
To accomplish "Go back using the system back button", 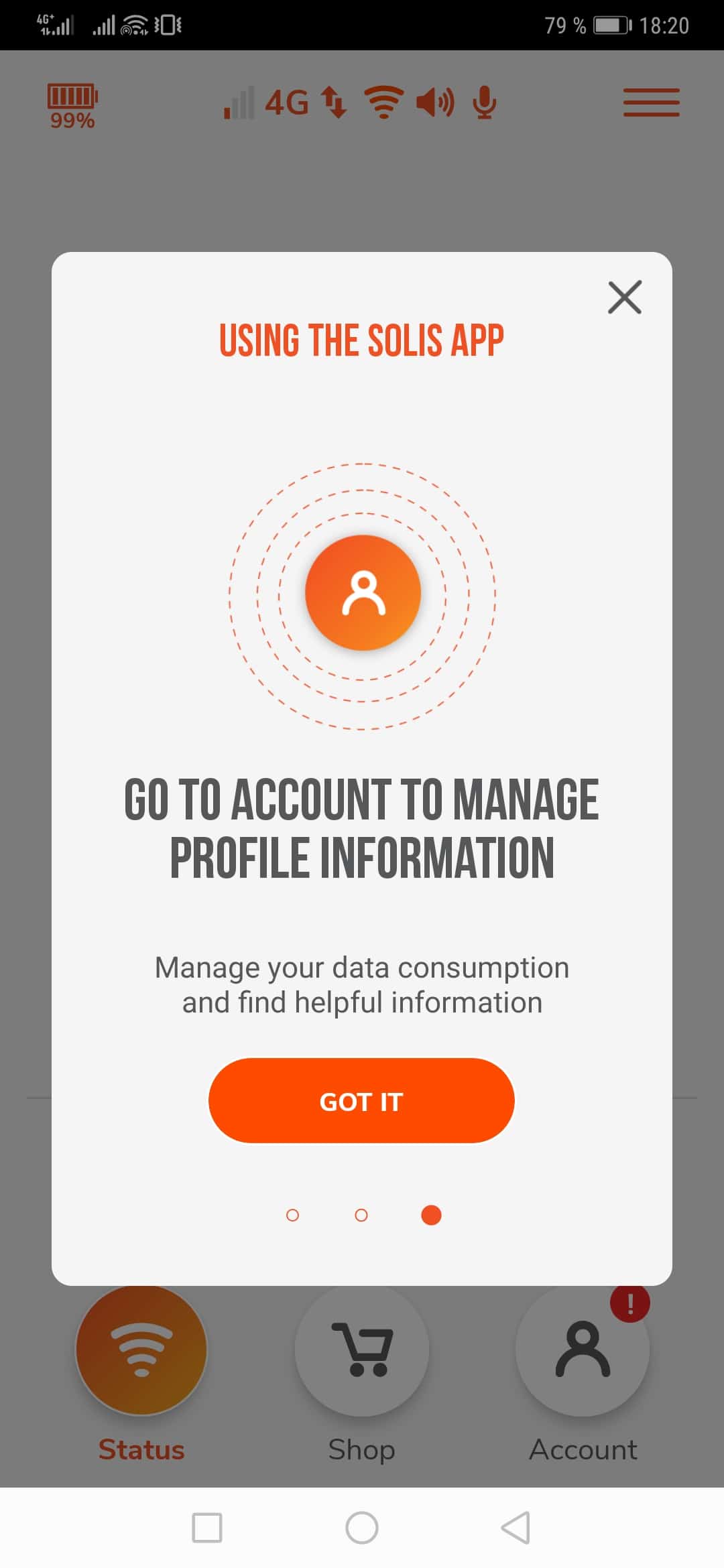I will (516, 1528).
